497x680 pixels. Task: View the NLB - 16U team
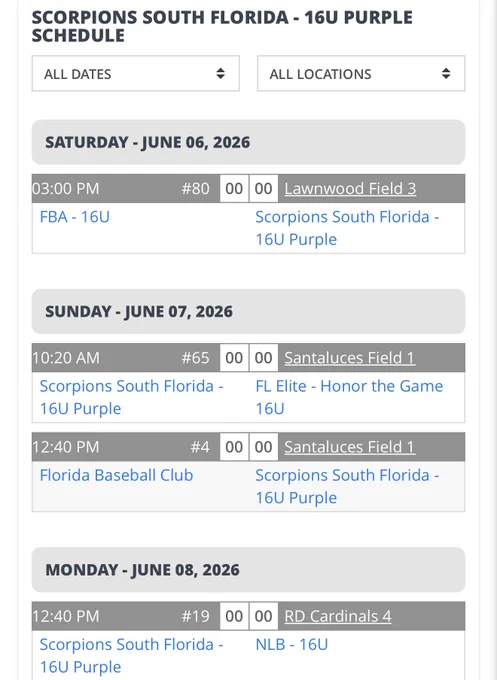pos(291,644)
